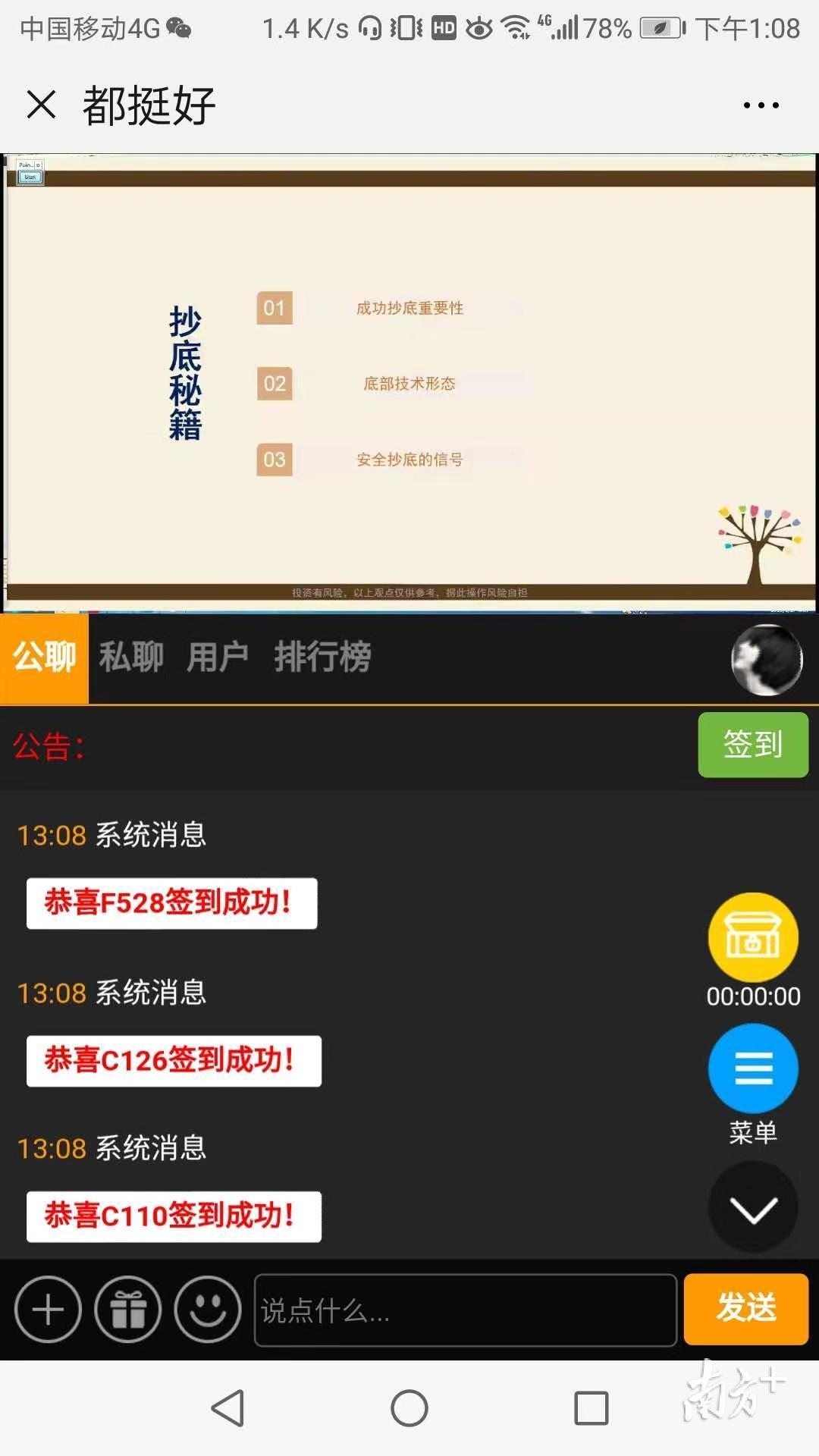Open the three-dot overflow menu

761,105
